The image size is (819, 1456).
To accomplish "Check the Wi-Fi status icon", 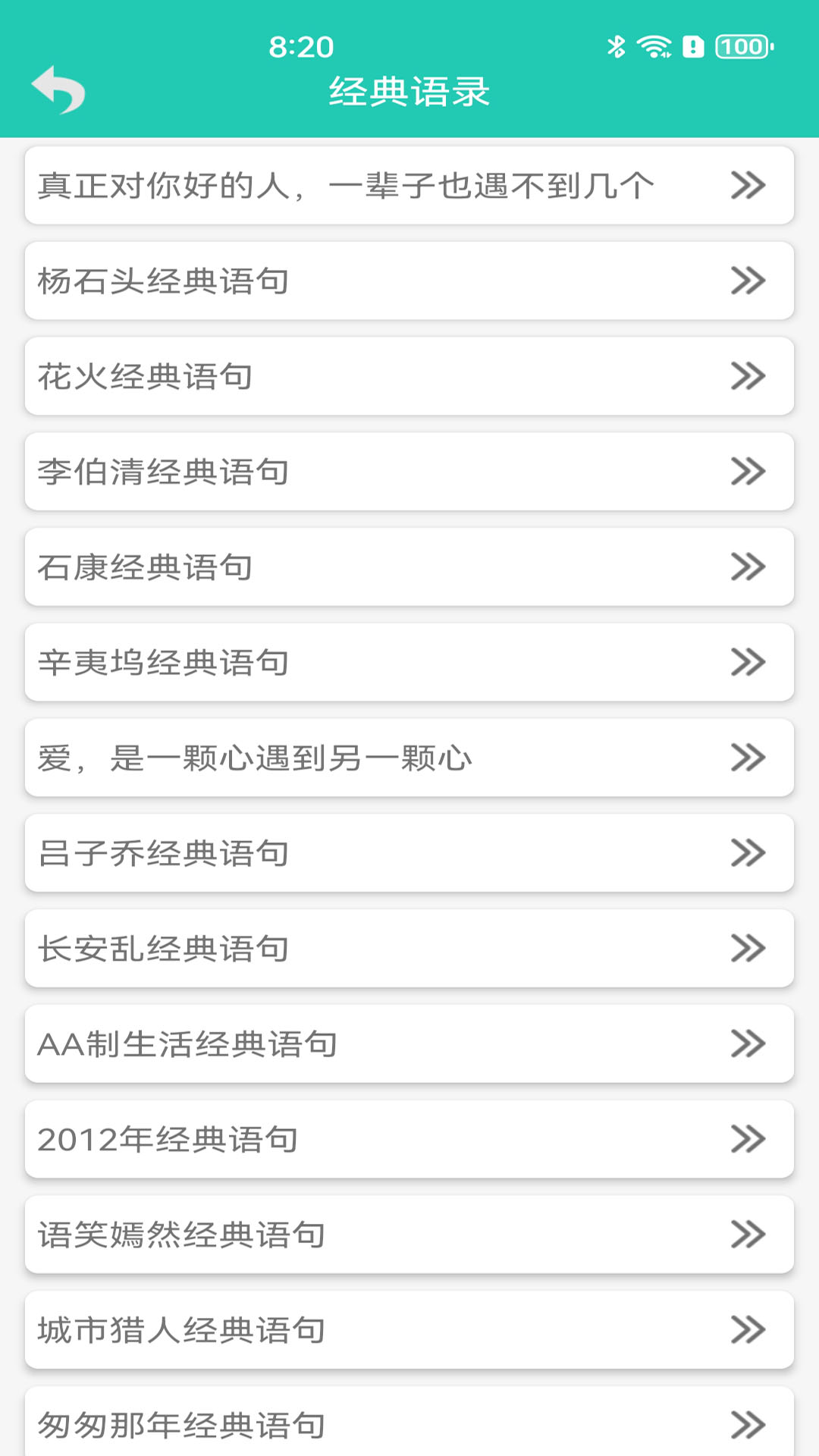I will 654,45.
